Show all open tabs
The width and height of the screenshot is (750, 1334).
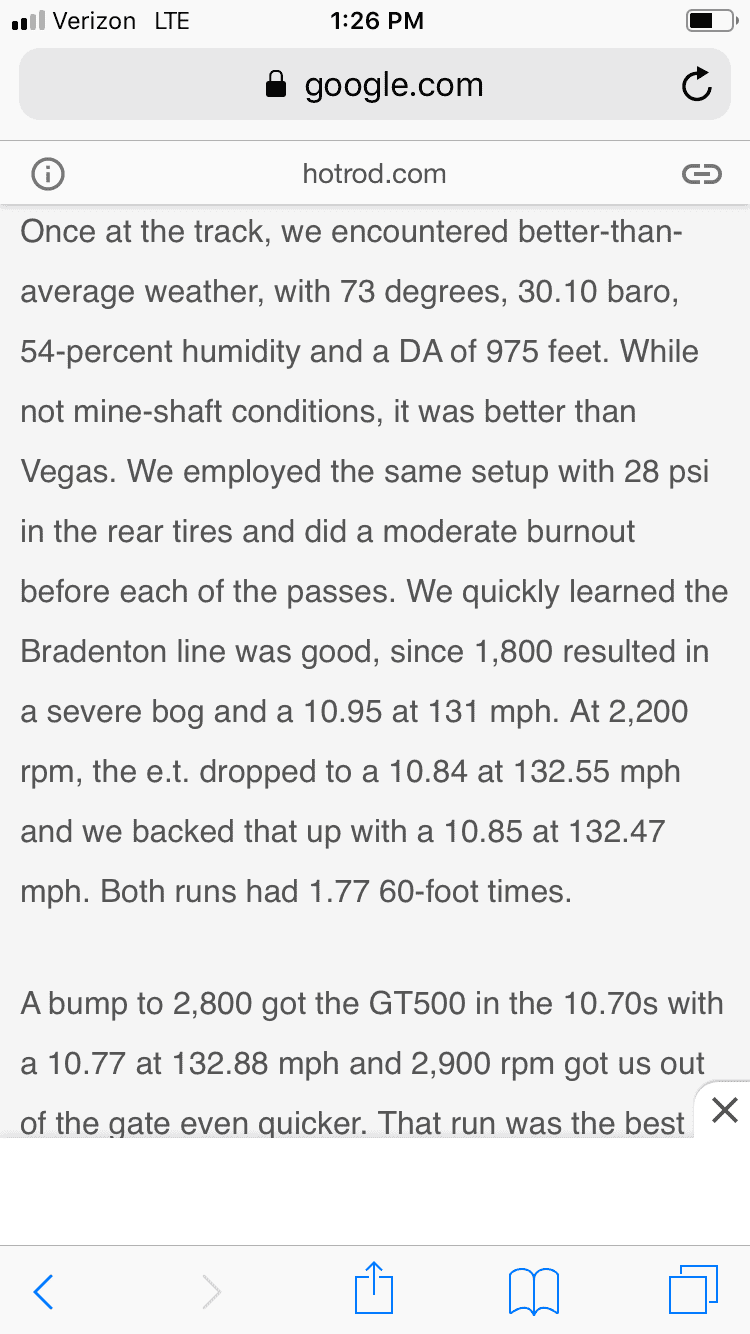pyautogui.click(x=694, y=1290)
